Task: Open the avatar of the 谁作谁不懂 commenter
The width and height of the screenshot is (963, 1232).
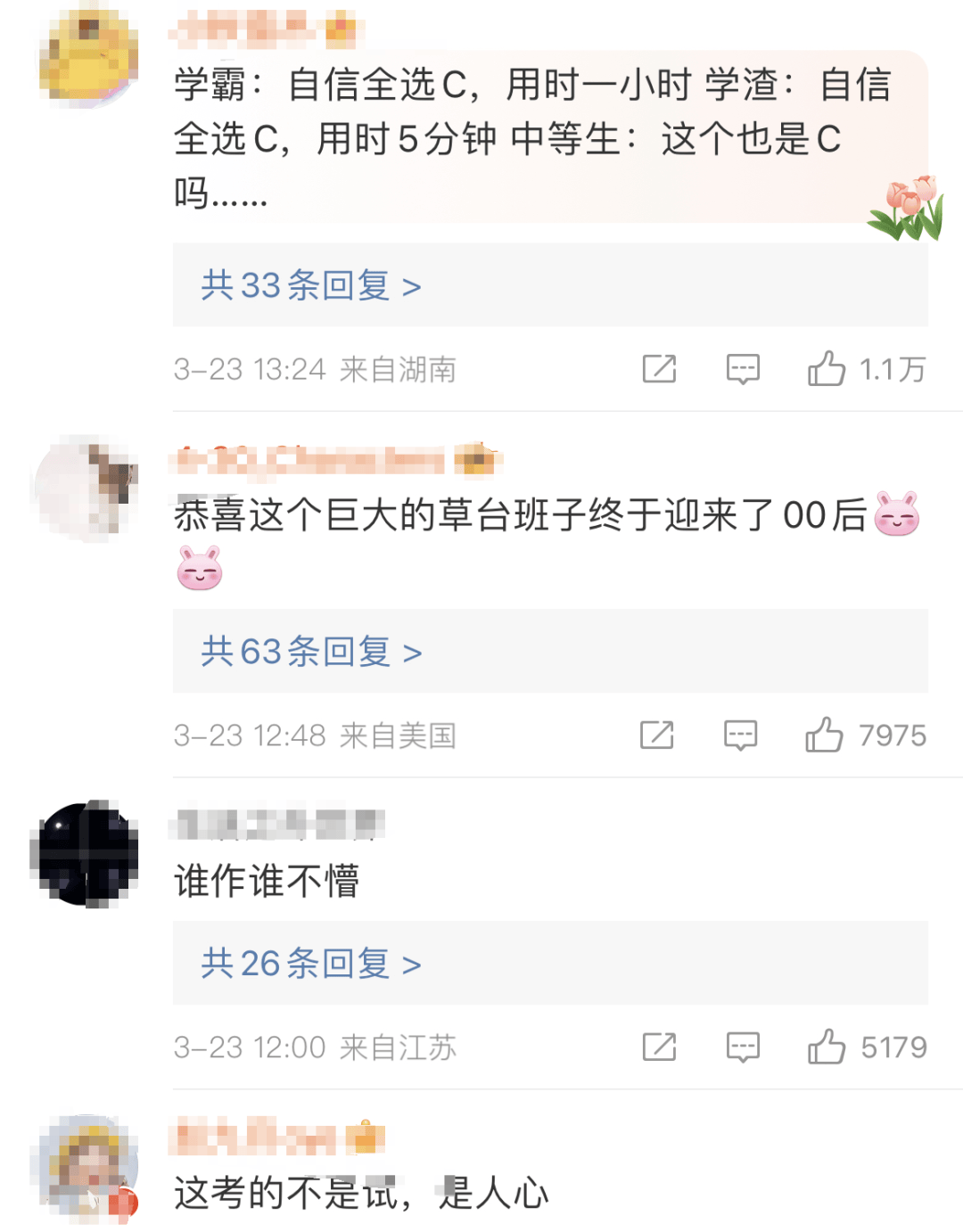Action: 87,853
